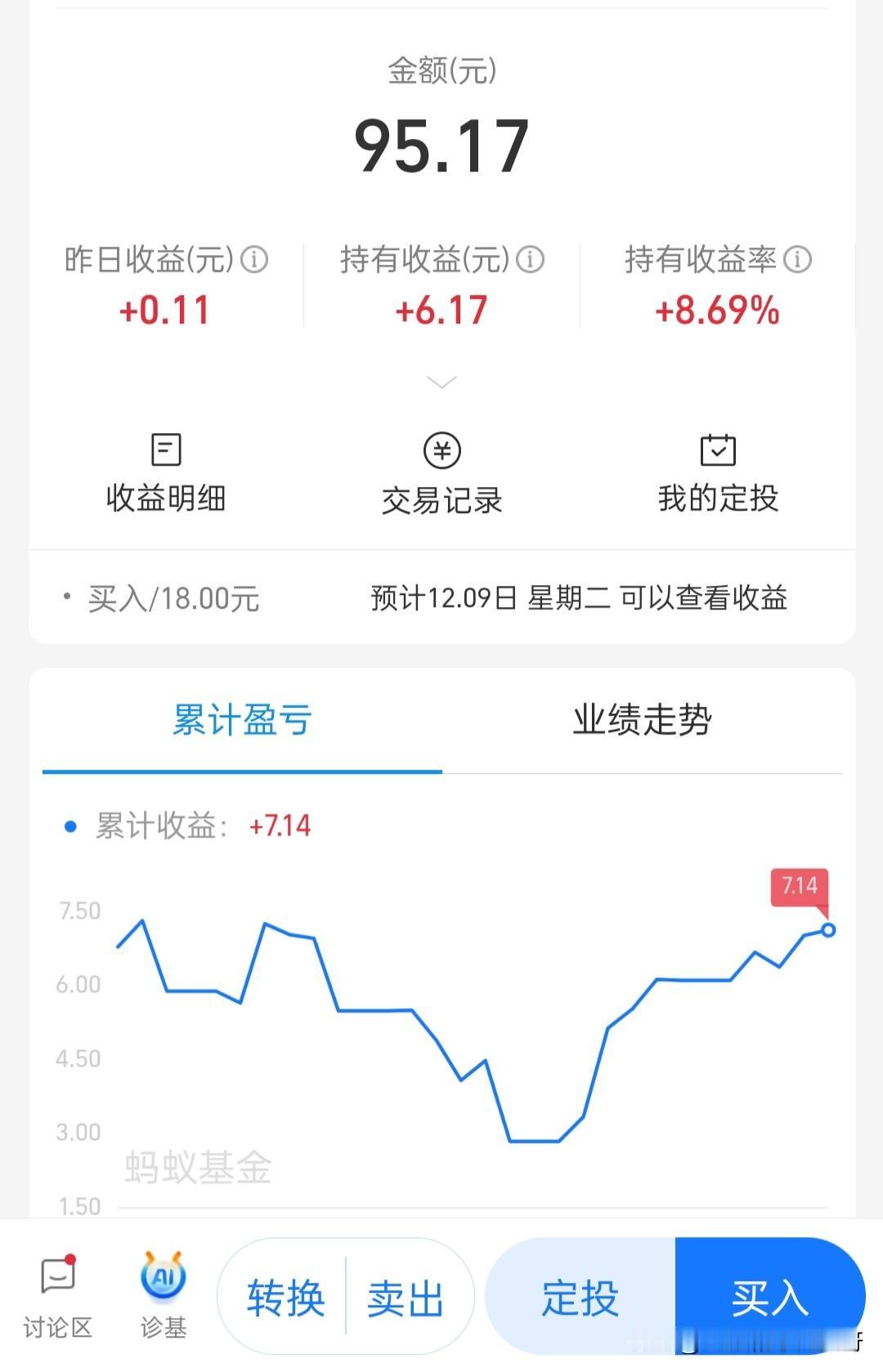The height and width of the screenshot is (1372, 883).
Task: Tap the 诊基 AI fund diagnosis icon
Action: click(164, 1295)
